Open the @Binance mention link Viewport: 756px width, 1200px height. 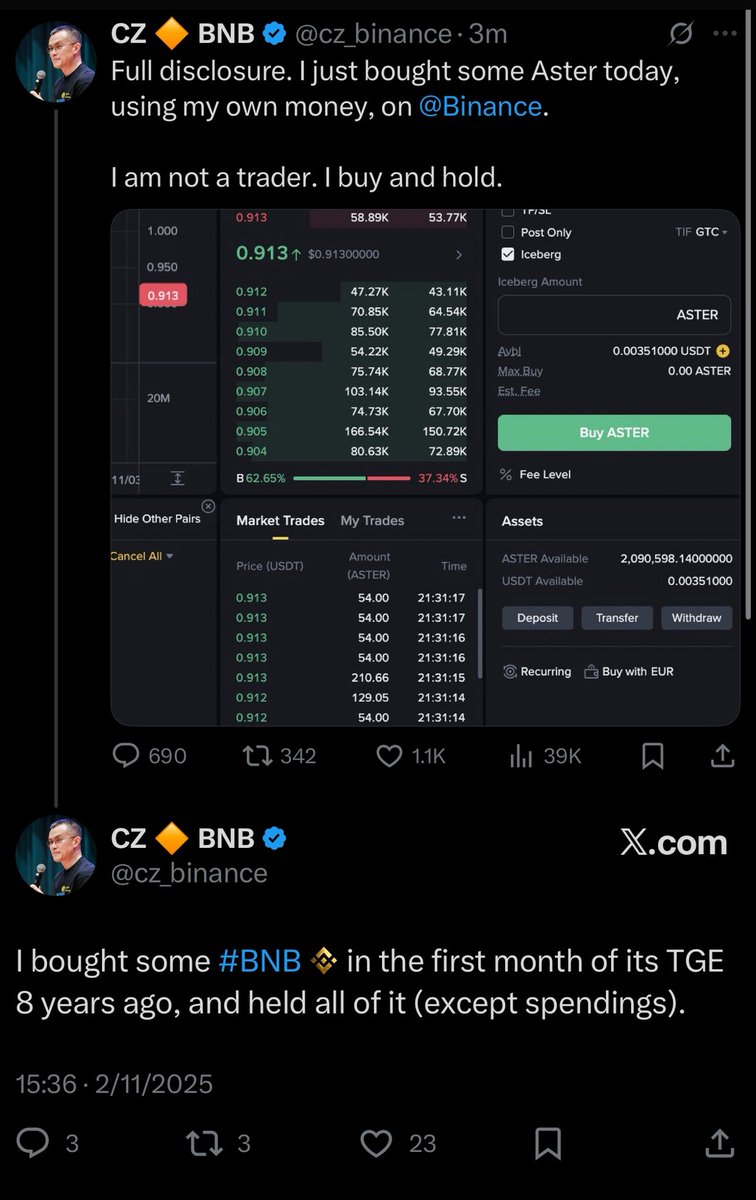(482, 107)
